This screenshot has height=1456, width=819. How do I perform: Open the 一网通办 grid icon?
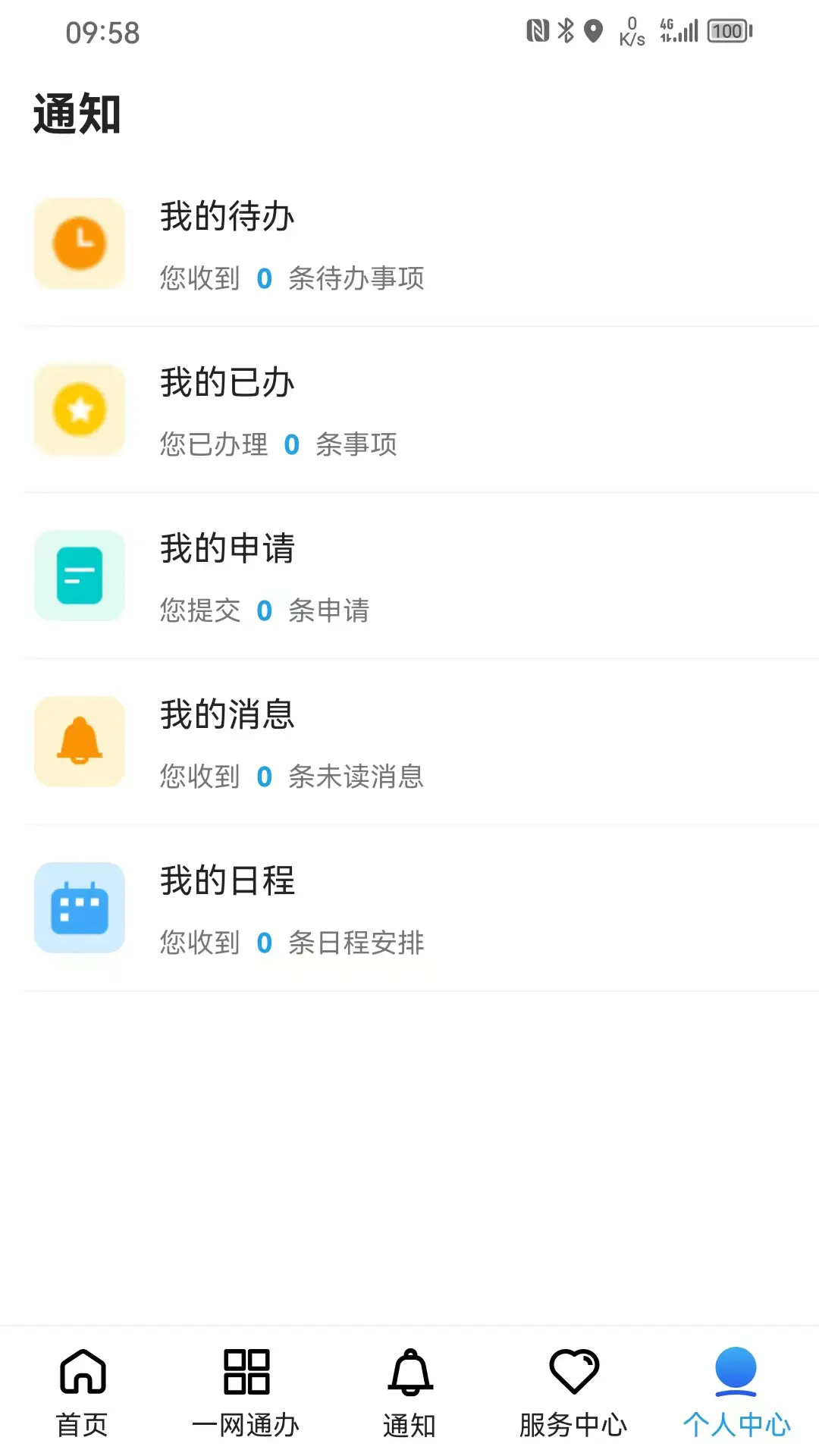(x=246, y=1372)
